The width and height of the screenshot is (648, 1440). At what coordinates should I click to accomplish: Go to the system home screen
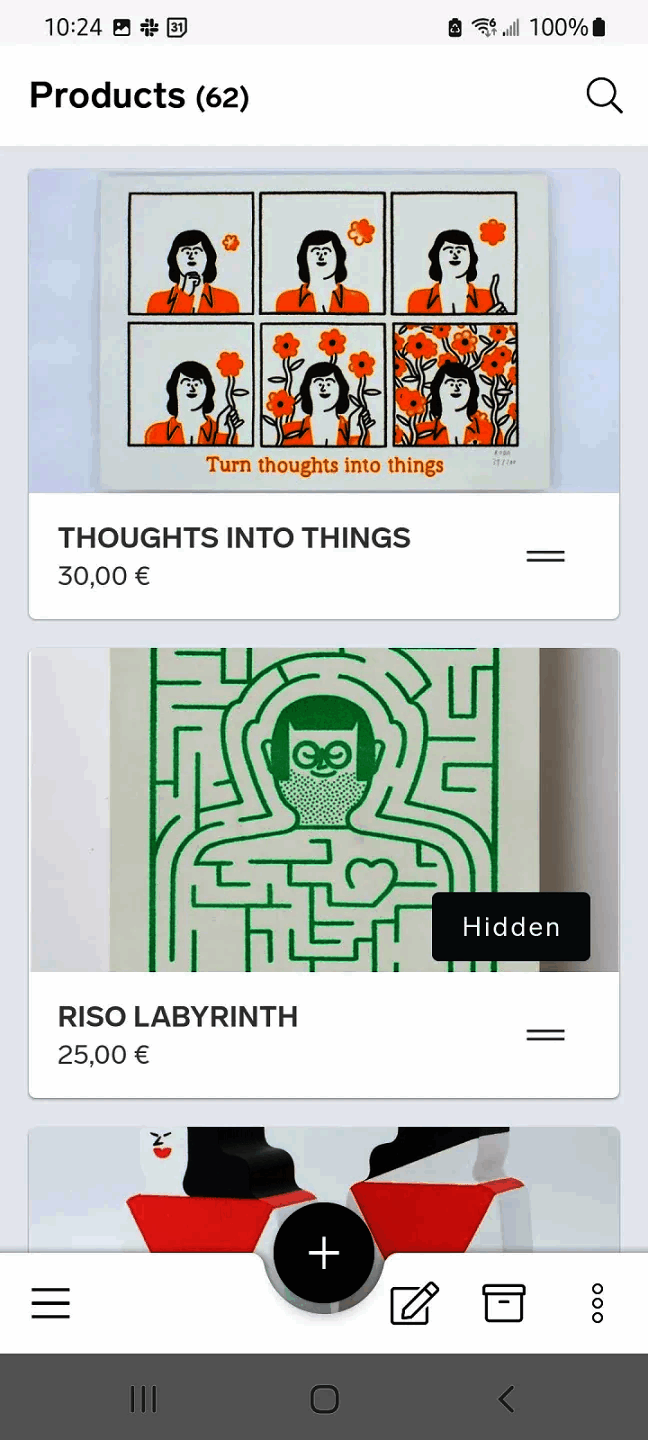(x=324, y=1398)
